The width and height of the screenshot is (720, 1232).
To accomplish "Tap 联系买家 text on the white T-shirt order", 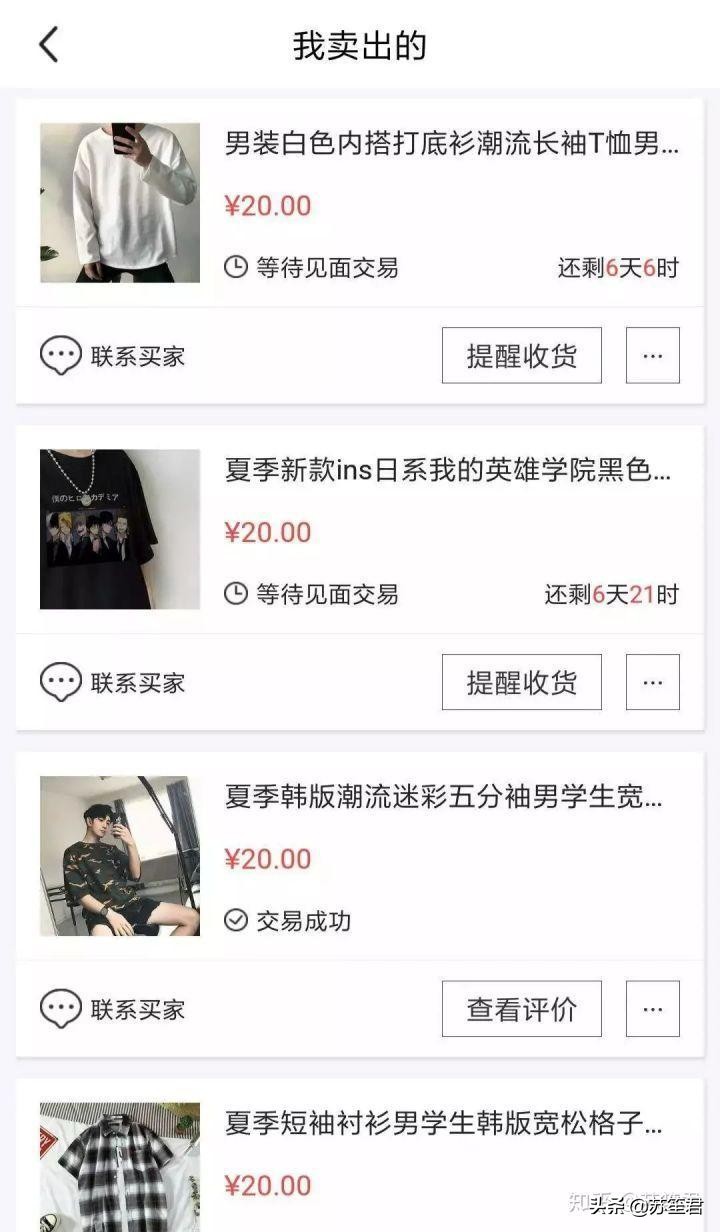I will [x=138, y=355].
